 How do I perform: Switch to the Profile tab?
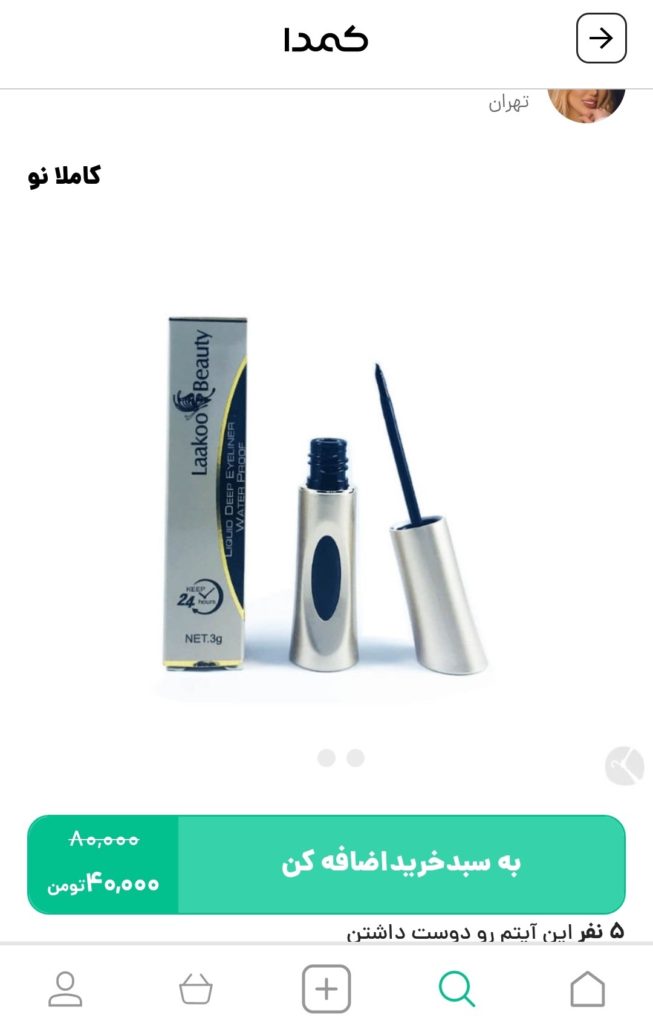tap(66, 989)
